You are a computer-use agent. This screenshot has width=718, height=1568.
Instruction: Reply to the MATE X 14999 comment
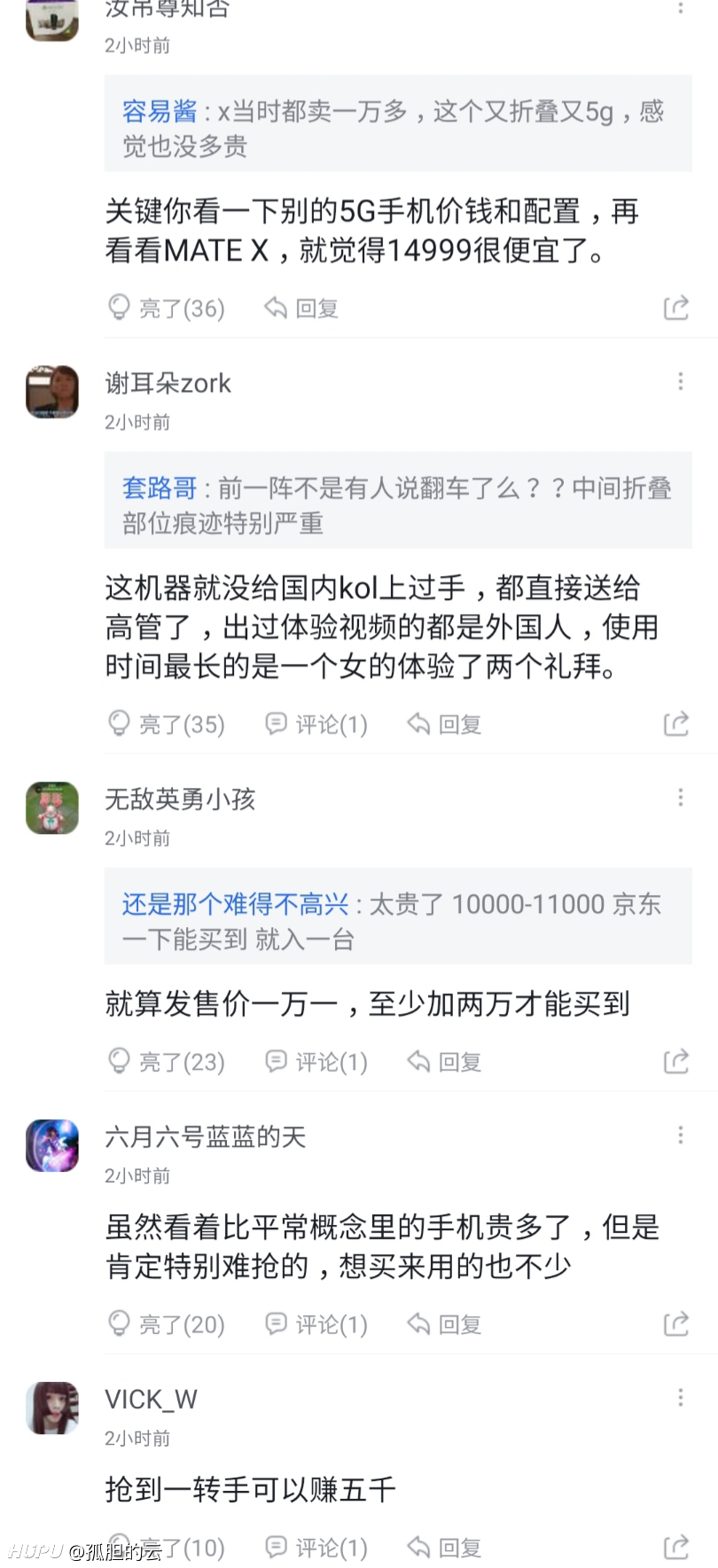301,308
